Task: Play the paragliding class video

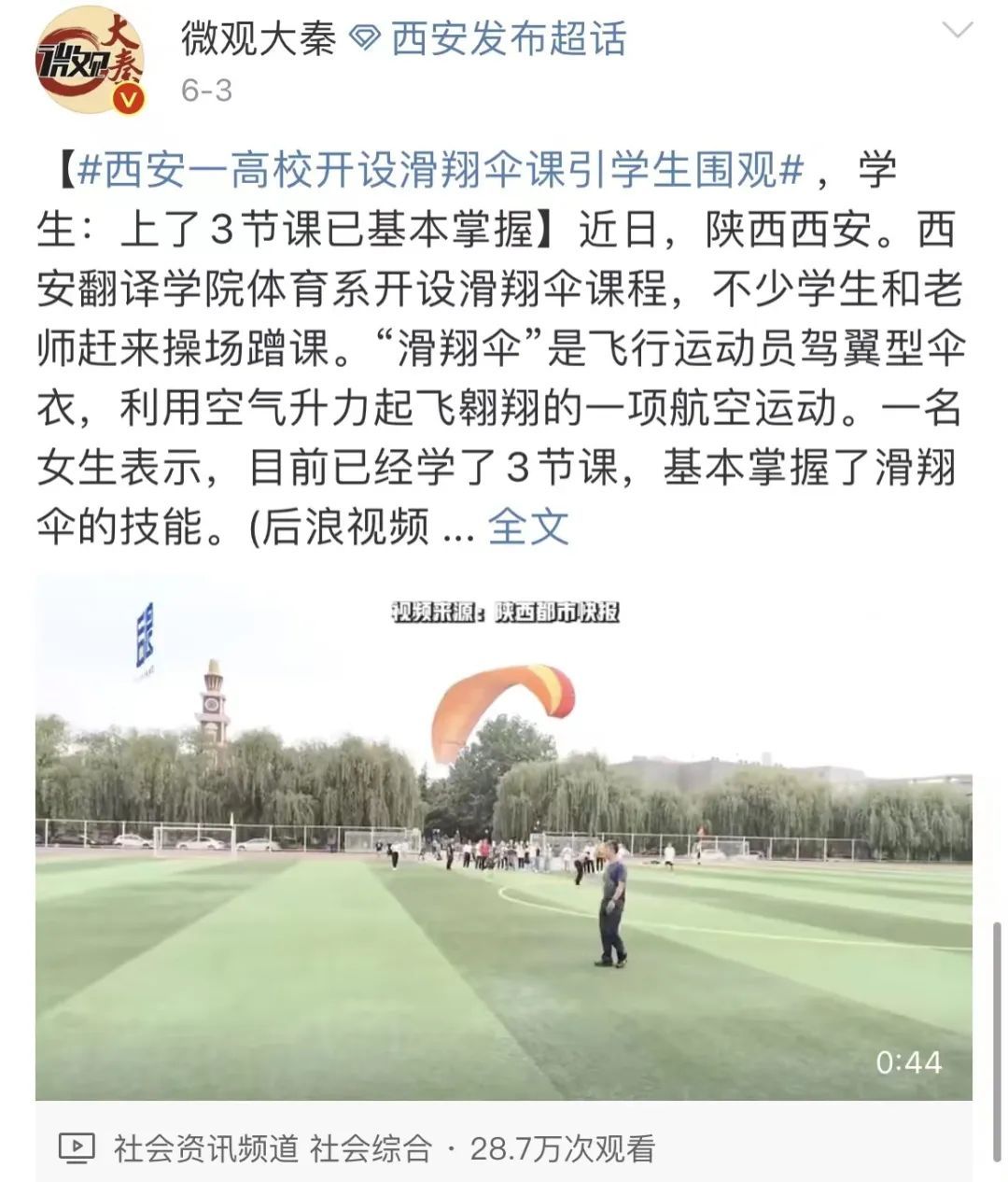Action: pos(504,837)
